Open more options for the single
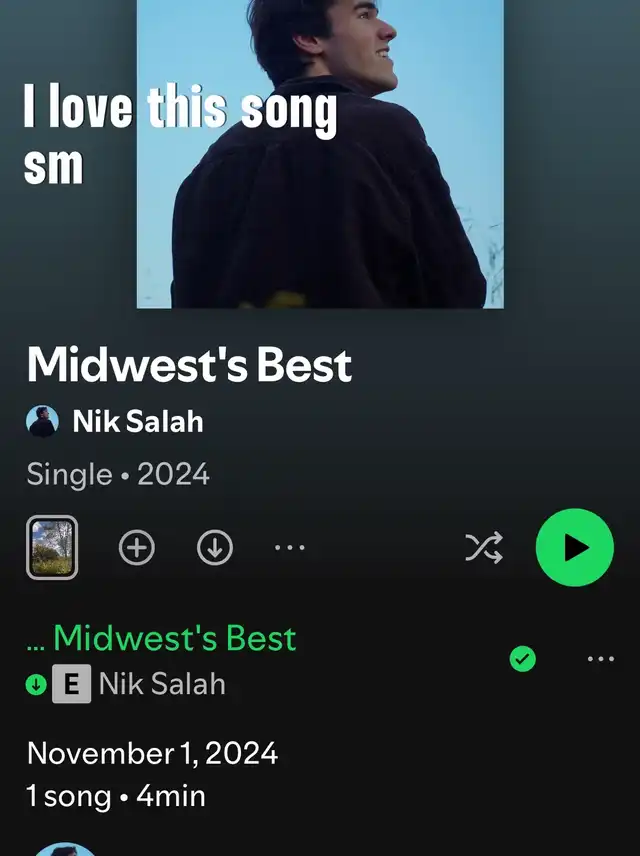The height and width of the screenshot is (856, 640). point(290,547)
